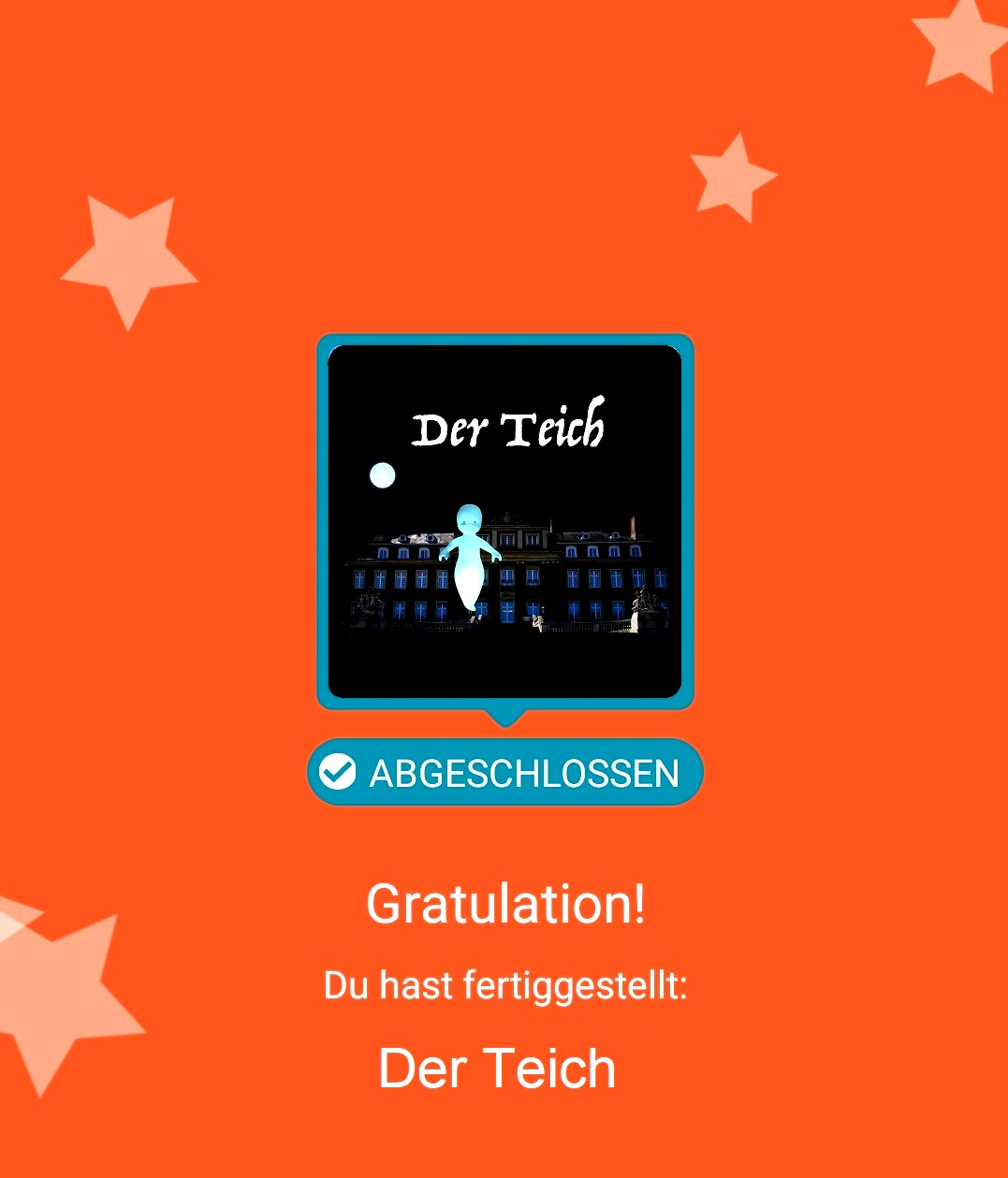Open the completed Der Teich tile

pyautogui.click(x=504, y=521)
